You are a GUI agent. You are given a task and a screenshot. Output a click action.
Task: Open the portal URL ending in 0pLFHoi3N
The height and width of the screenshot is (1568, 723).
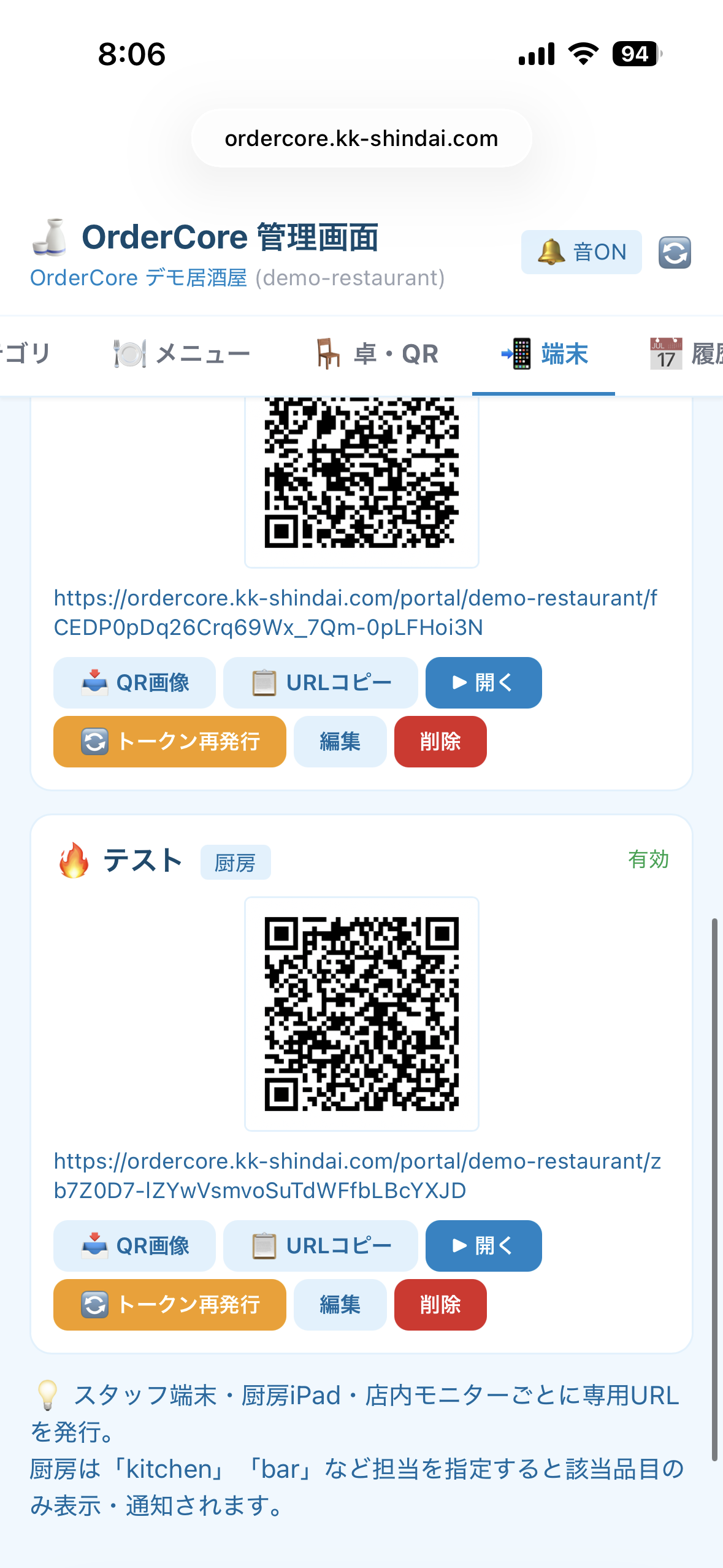[356, 613]
